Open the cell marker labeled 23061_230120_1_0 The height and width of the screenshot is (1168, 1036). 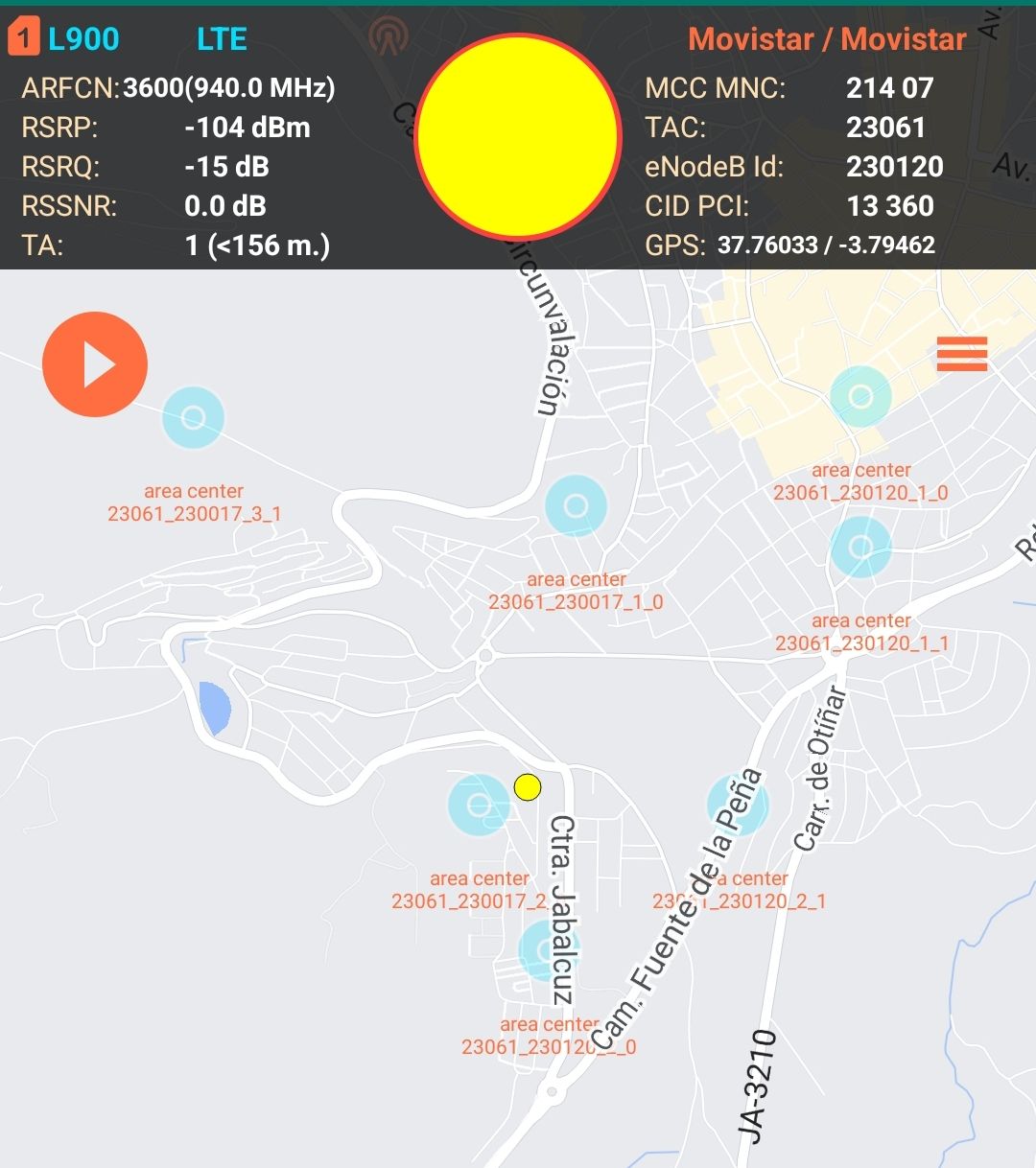click(860, 396)
